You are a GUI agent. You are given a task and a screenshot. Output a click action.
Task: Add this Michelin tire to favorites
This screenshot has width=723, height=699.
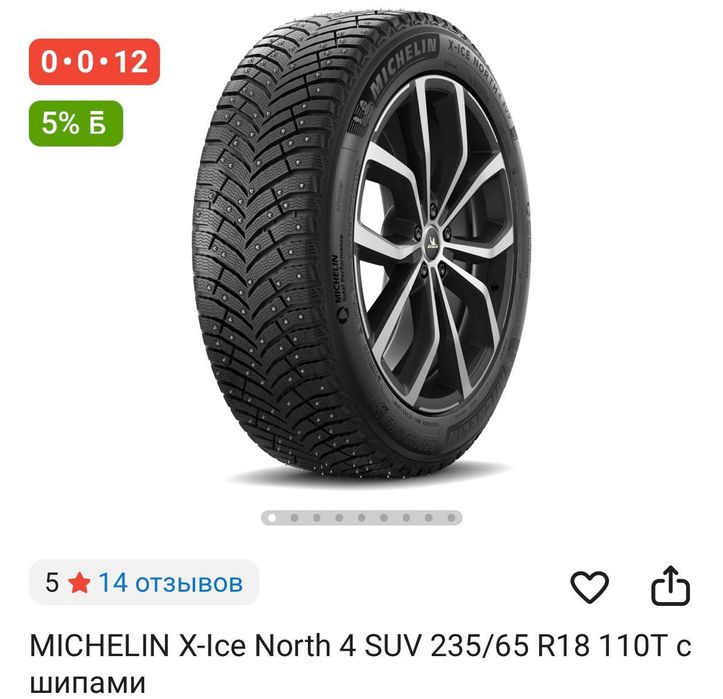tap(589, 587)
